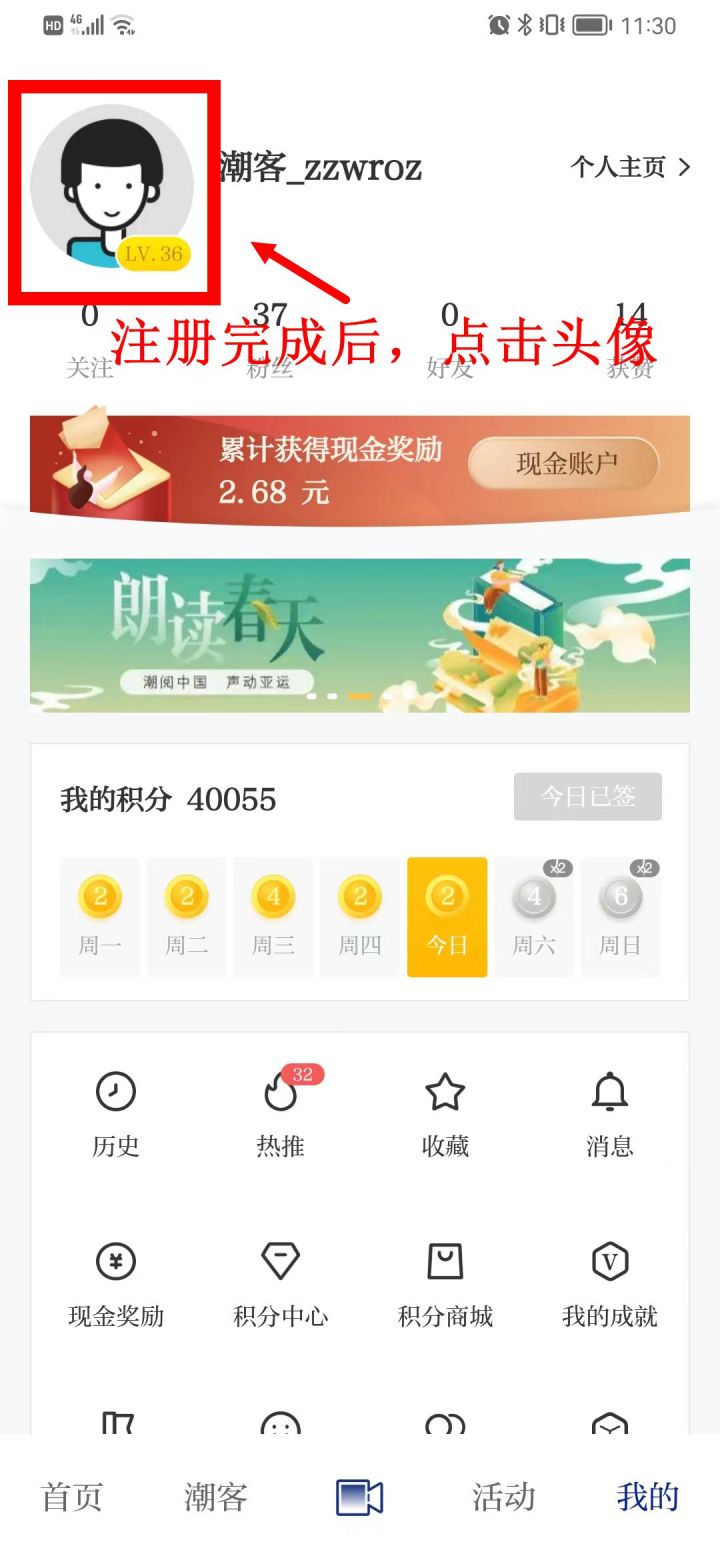This screenshot has width=720, height=1560.
Task: Open 现金奖励 cash rewards
Action: coord(115,1283)
